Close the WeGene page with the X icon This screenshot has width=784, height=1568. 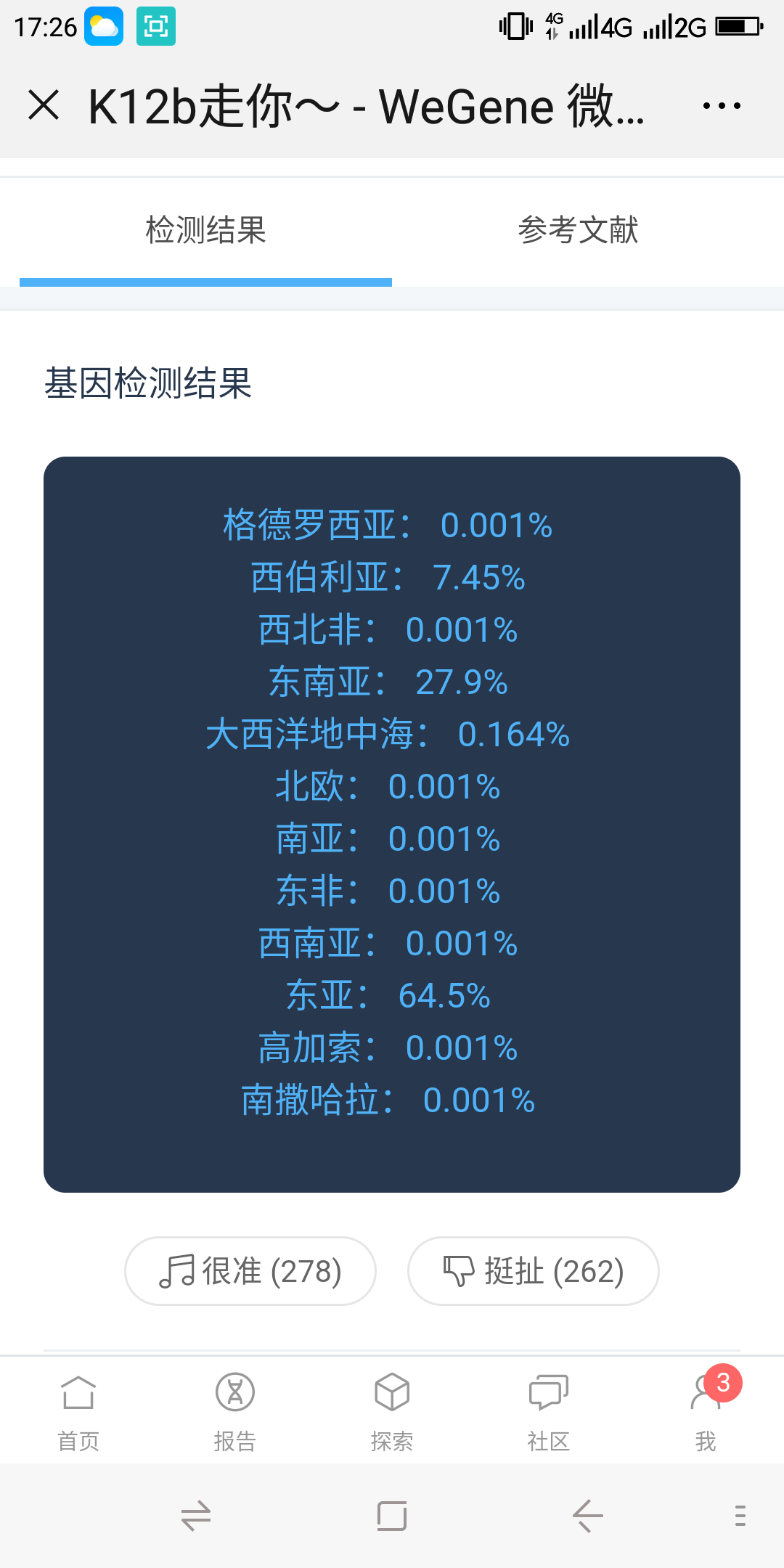point(44,105)
